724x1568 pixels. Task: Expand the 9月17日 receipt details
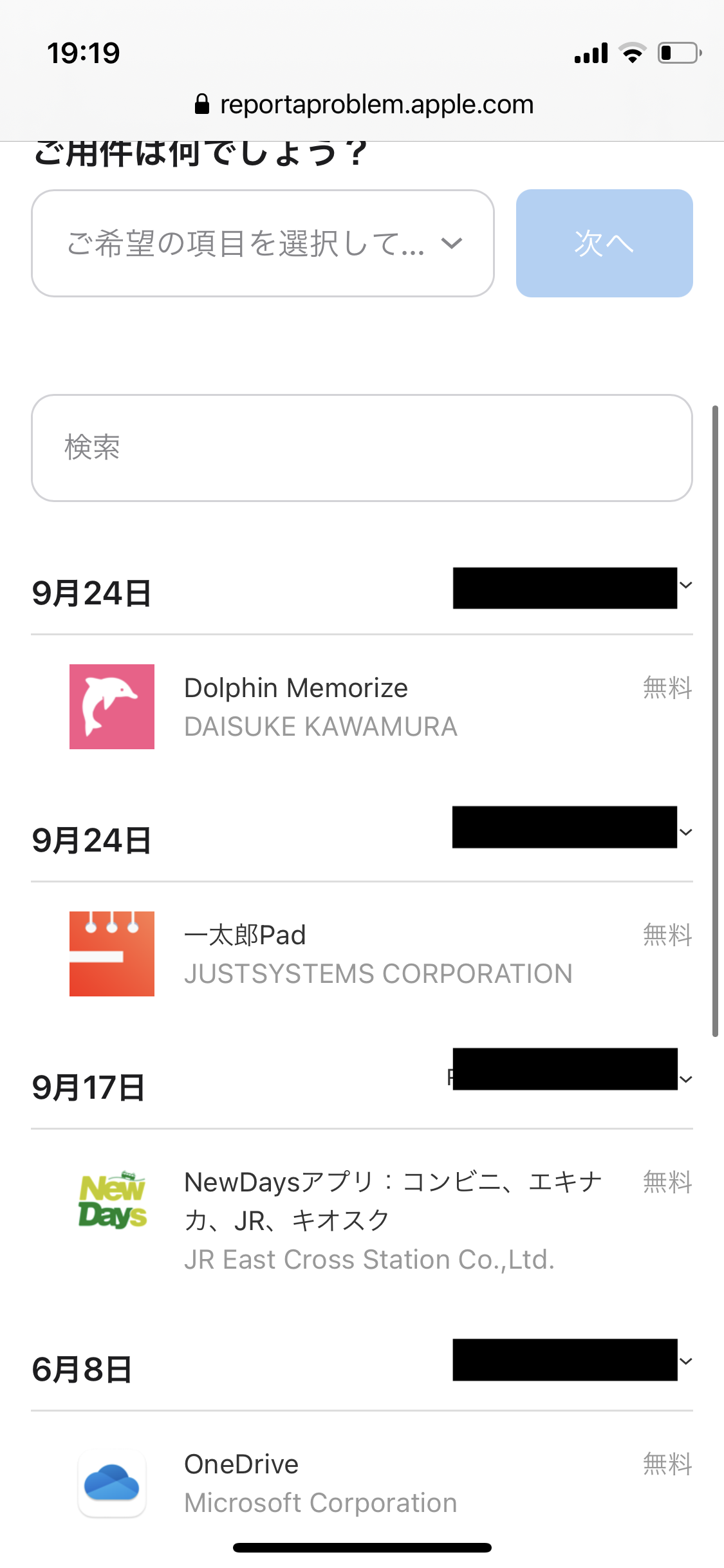click(685, 1079)
